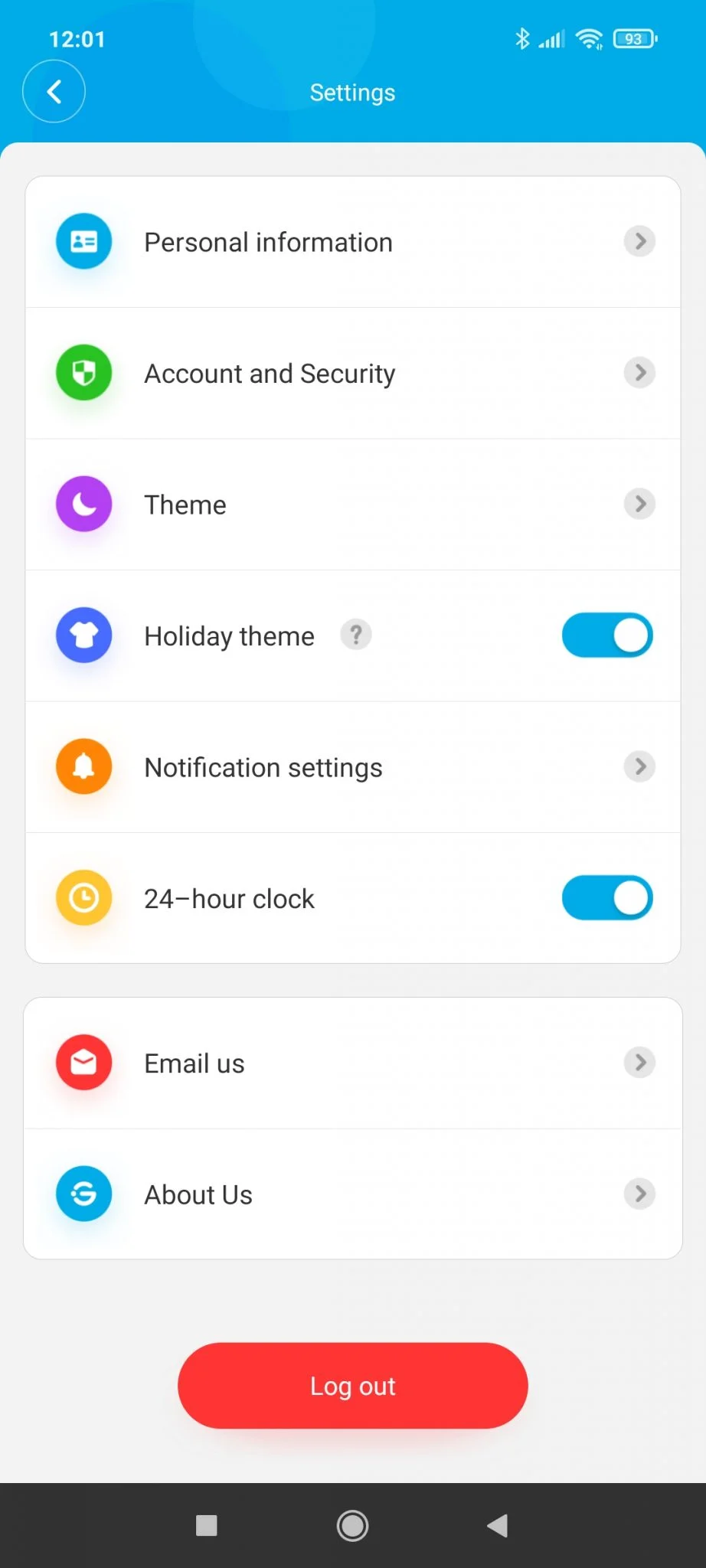Screen dimensions: 706x1568
Task: Open Personal information
Action: coord(352,242)
